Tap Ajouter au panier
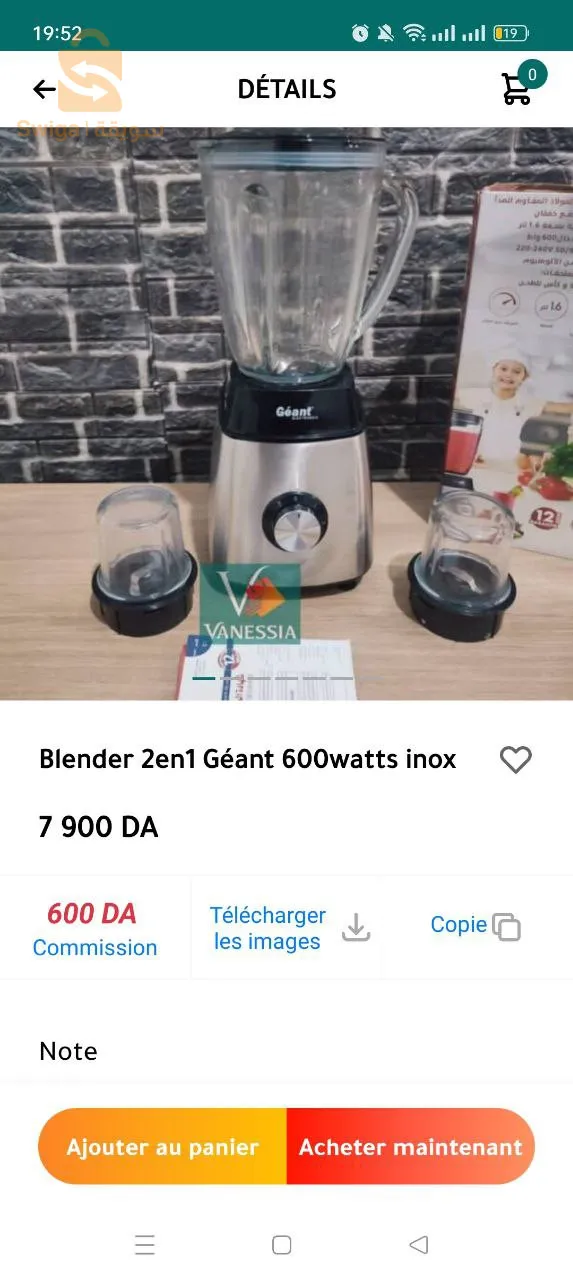 [163, 1147]
